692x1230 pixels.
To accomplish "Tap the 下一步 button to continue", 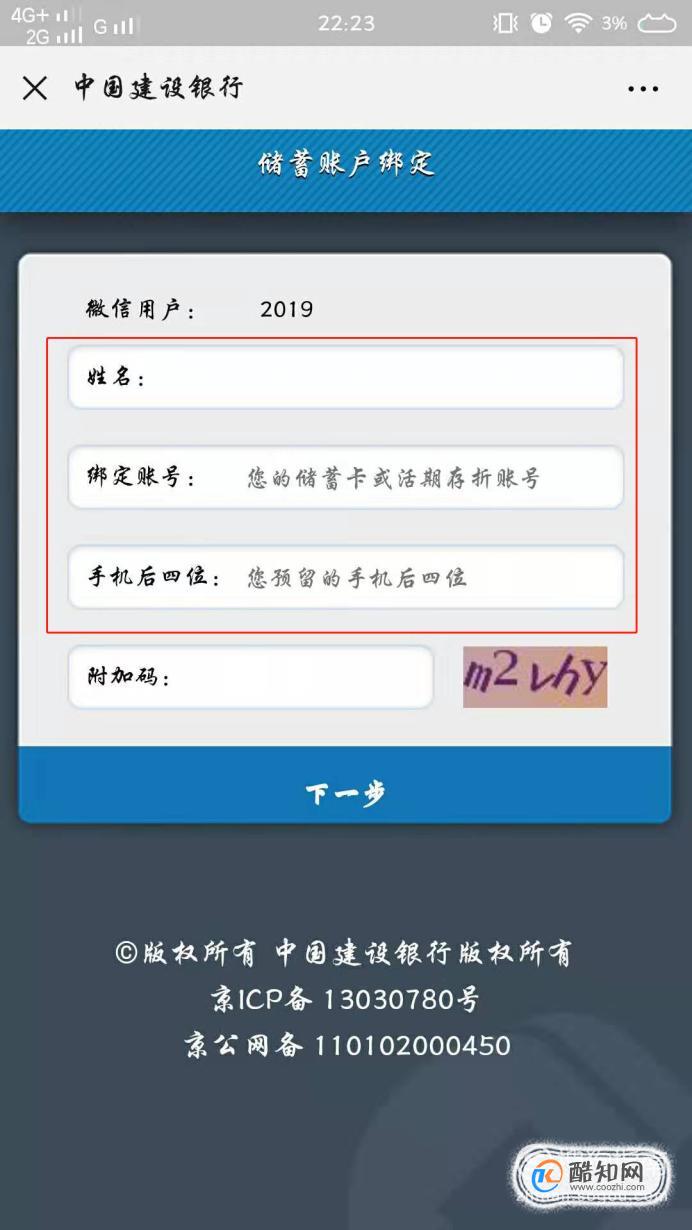I will [x=345, y=793].
